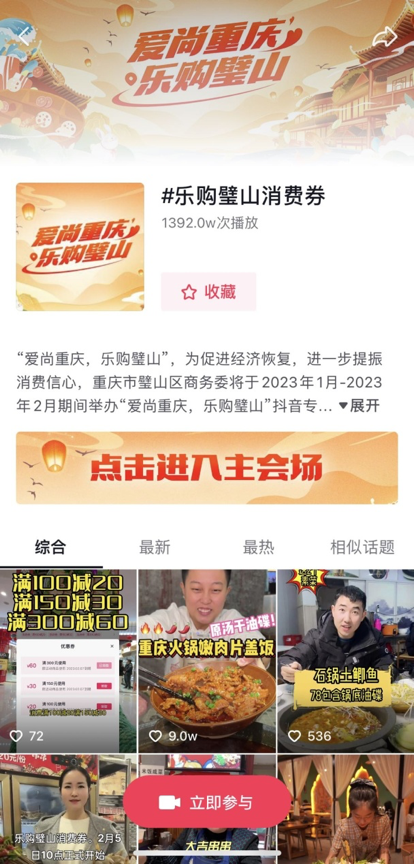Open the 满100减20 coupon video
Screen dimensions: 414x864
[68, 661]
